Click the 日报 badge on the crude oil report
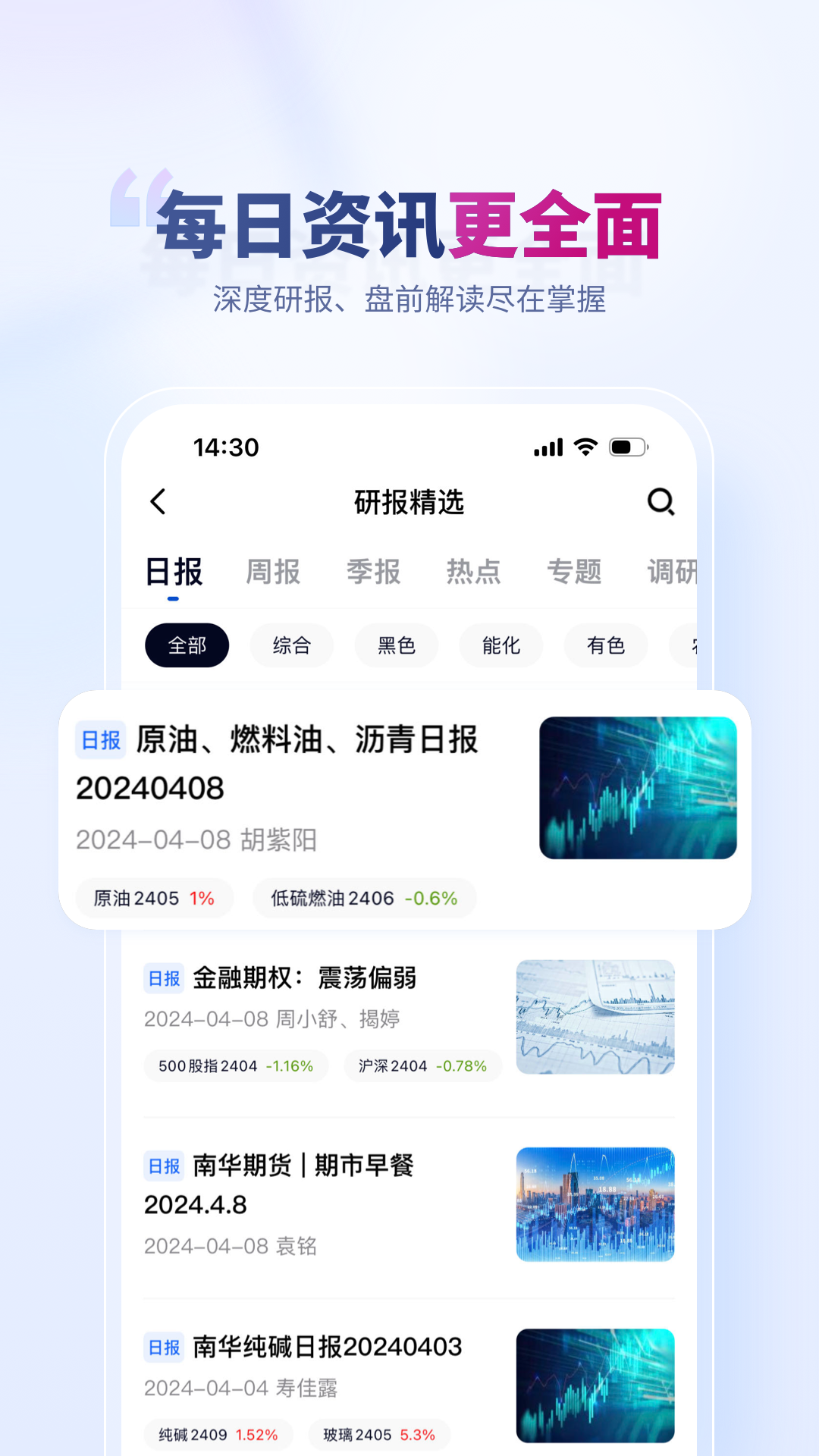819x1456 pixels. pos(100,743)
